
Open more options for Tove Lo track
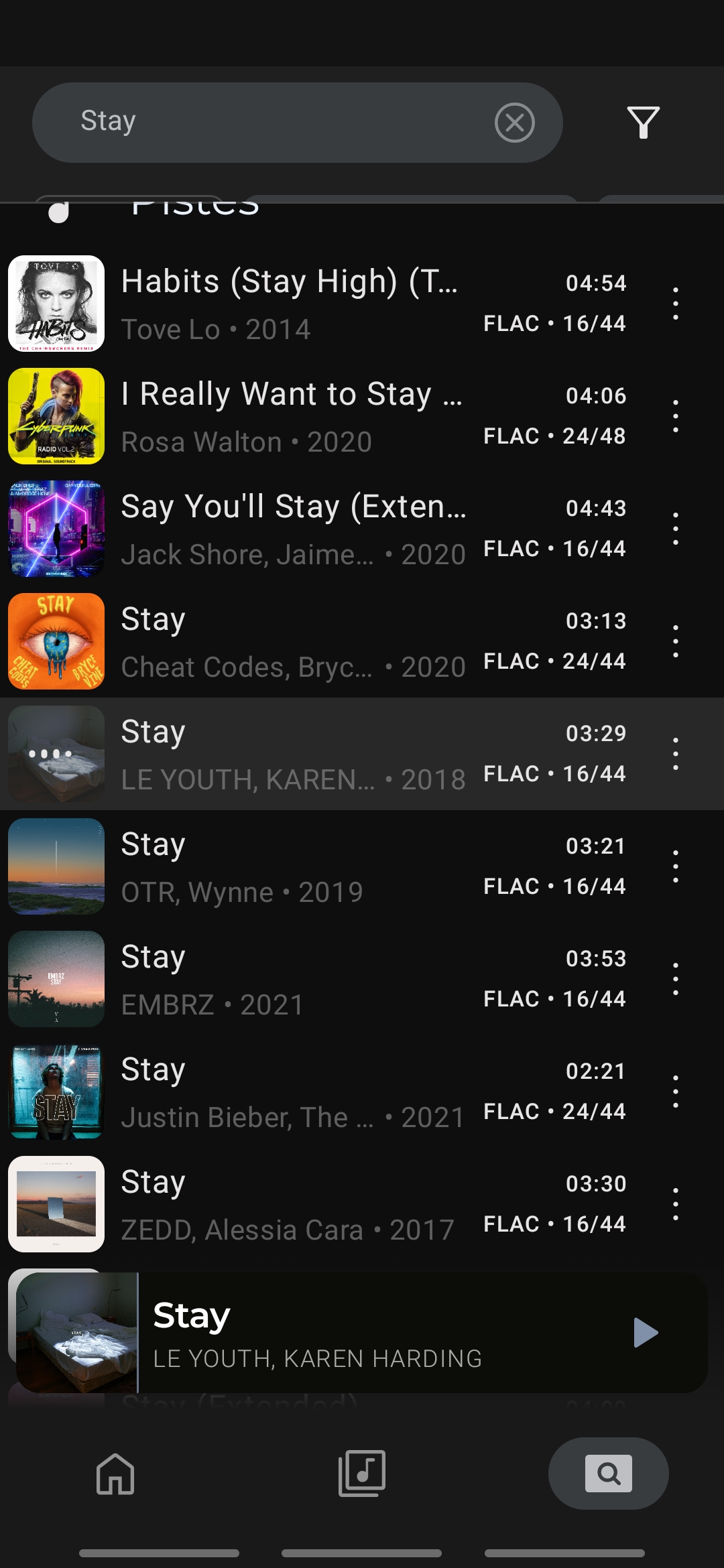tap(675, 304)
